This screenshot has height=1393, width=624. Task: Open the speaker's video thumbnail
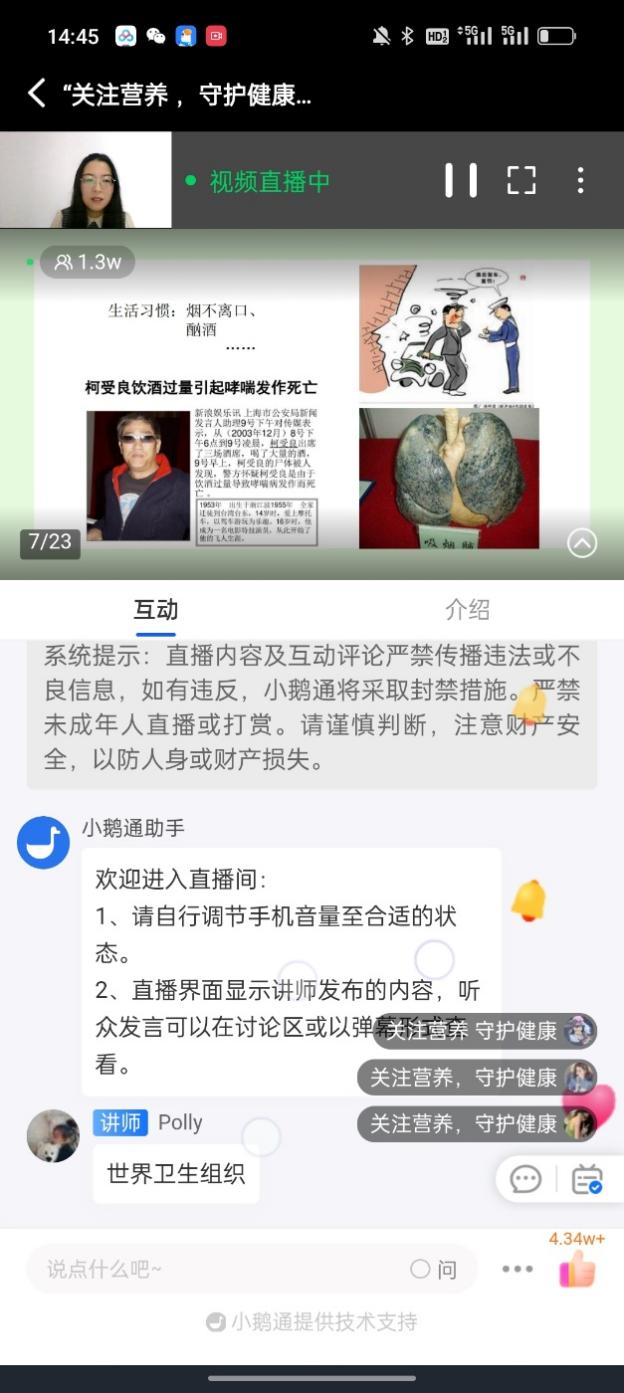86,180
